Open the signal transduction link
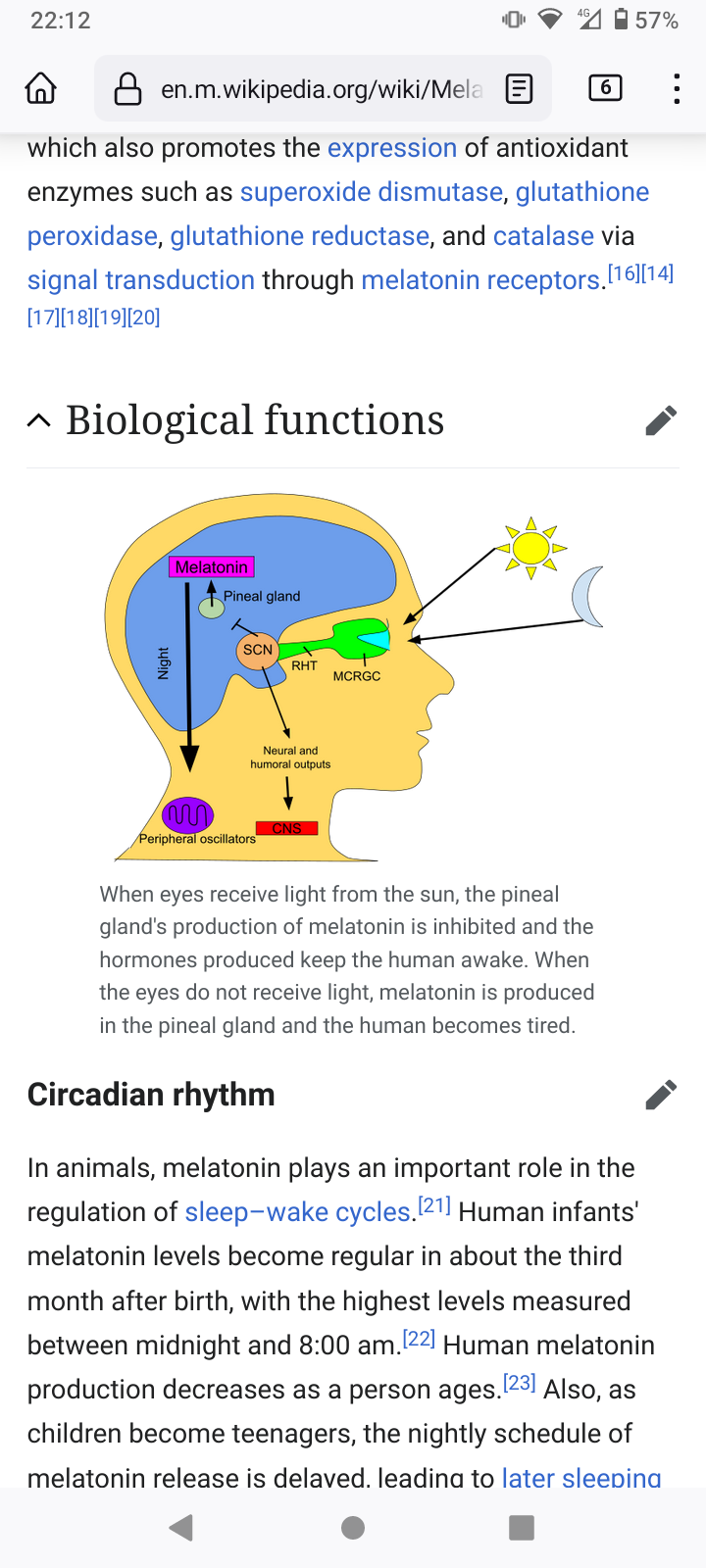Image resolution: width=706 pixels, height=1568 pixels. point(141,280)
